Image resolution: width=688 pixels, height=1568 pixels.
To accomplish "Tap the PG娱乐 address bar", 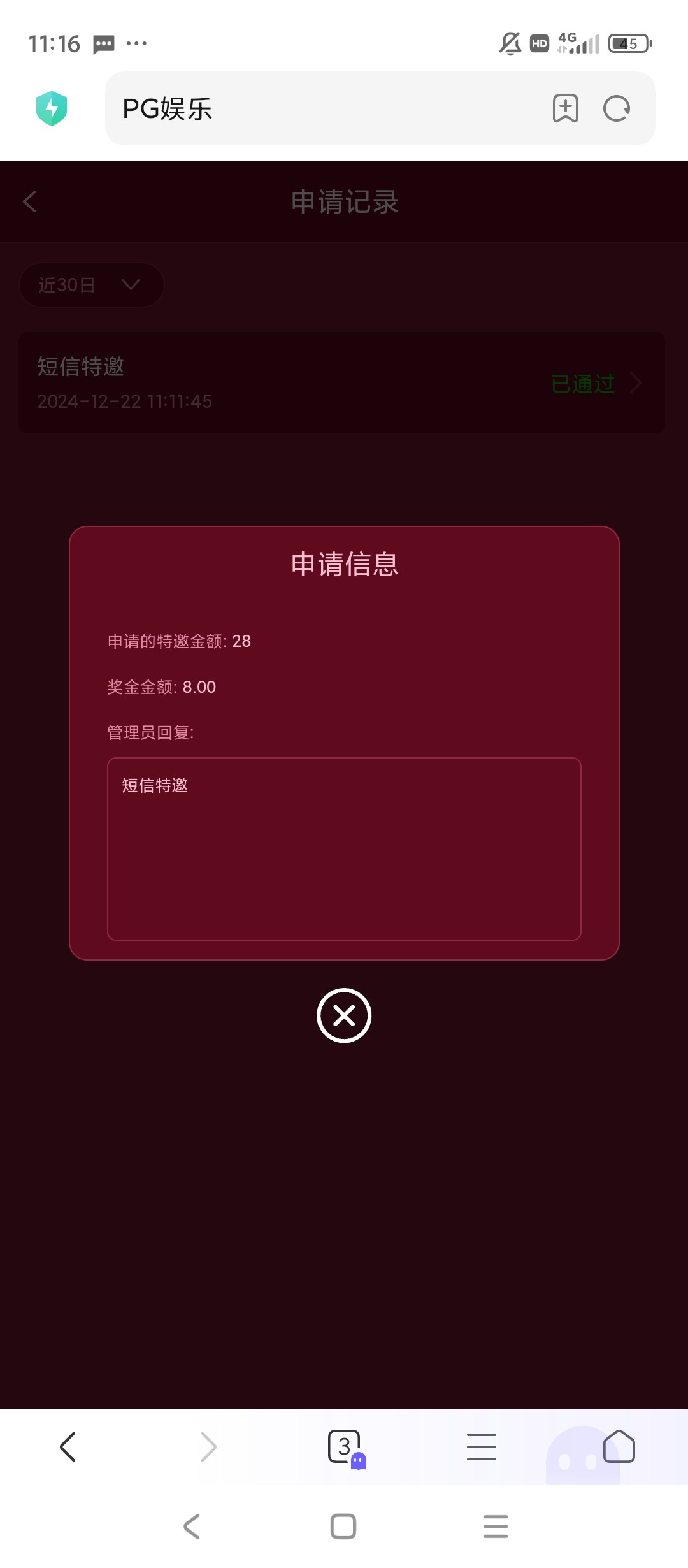I will click(x=319, y=108).
